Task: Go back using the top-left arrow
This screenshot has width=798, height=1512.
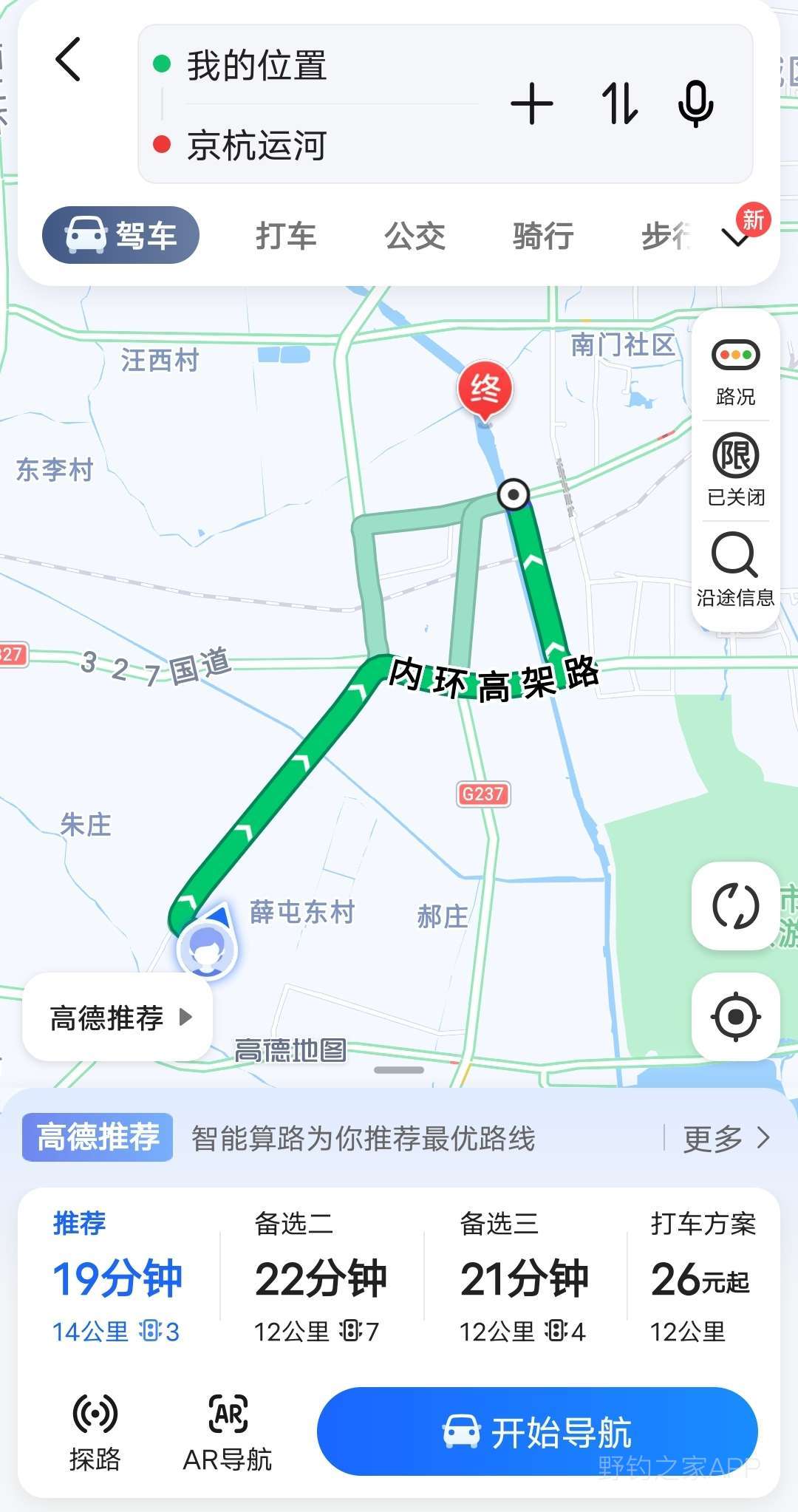Action: 69,59
